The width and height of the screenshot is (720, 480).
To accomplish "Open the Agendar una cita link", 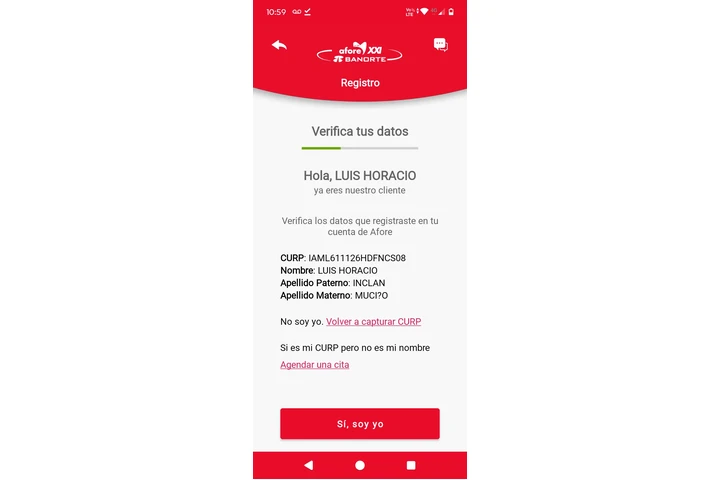I will 314,365.
